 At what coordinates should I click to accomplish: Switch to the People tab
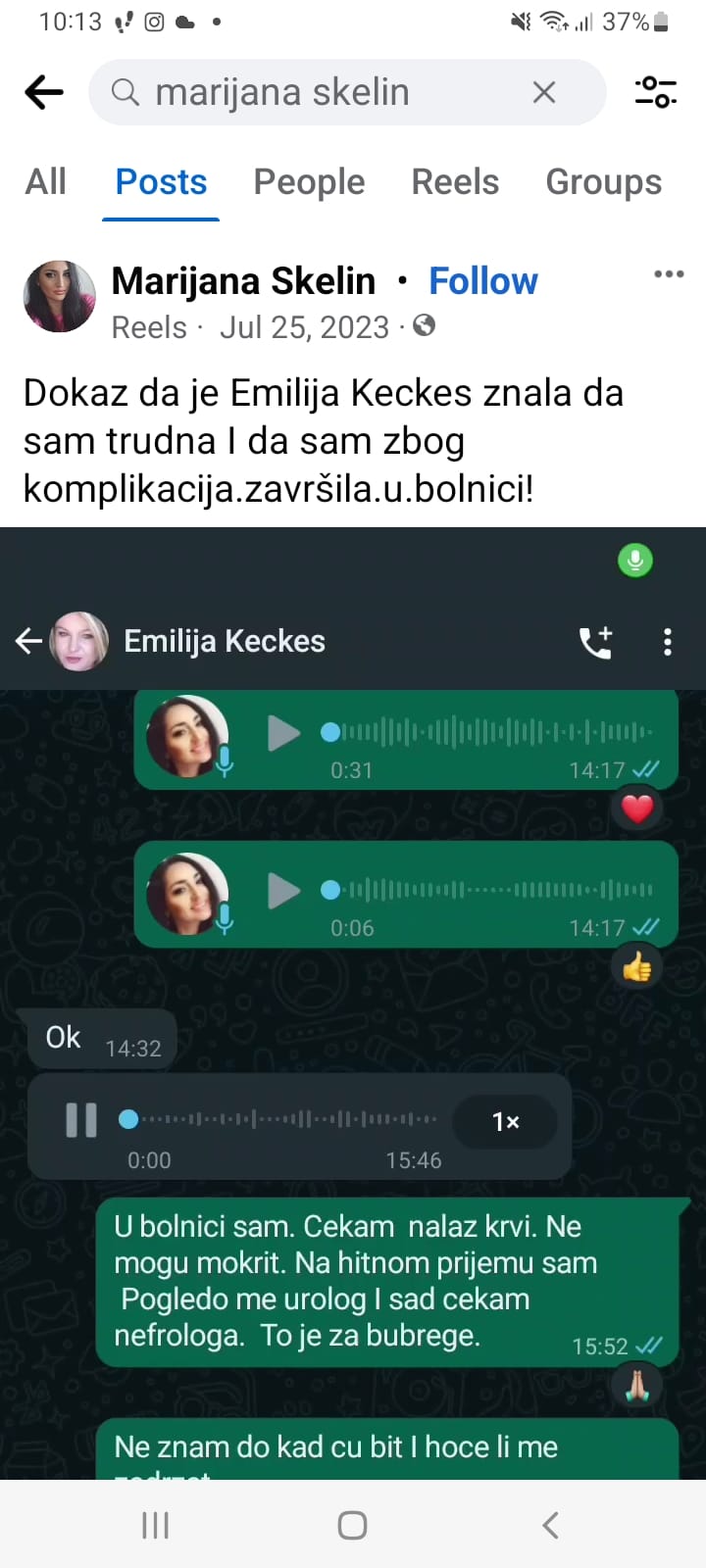[x=309, y=182]
